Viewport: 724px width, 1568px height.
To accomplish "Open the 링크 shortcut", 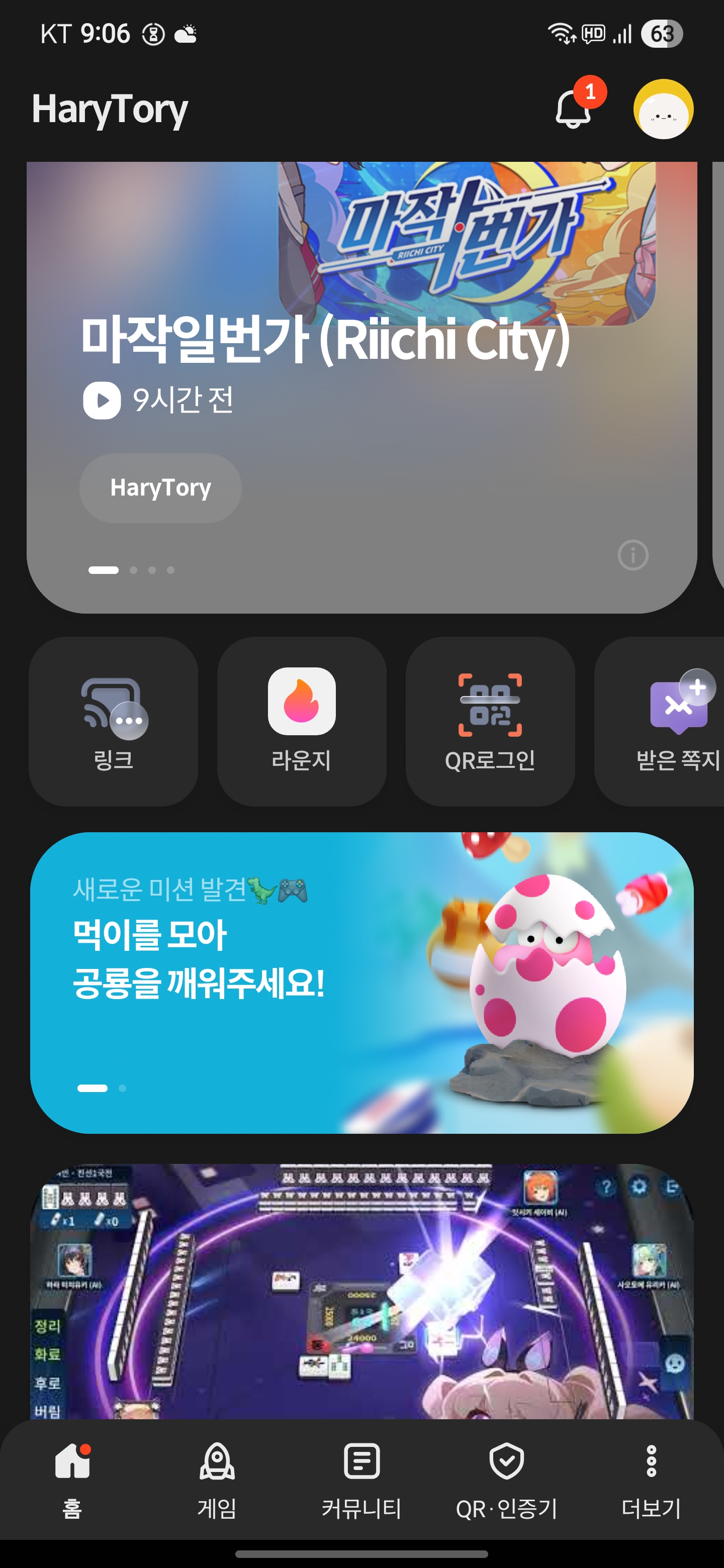I will point(113,721).
